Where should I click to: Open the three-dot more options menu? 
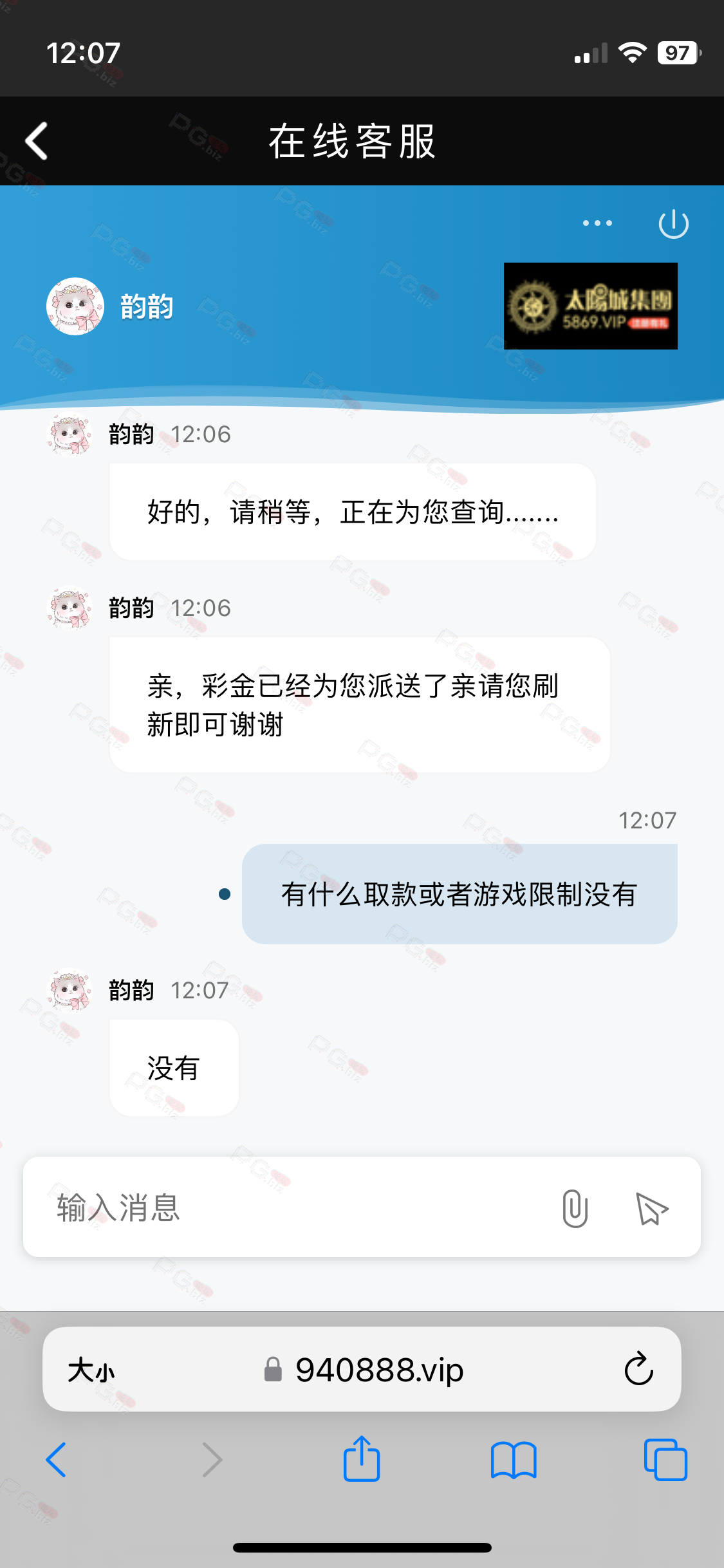tap(597, 223)
